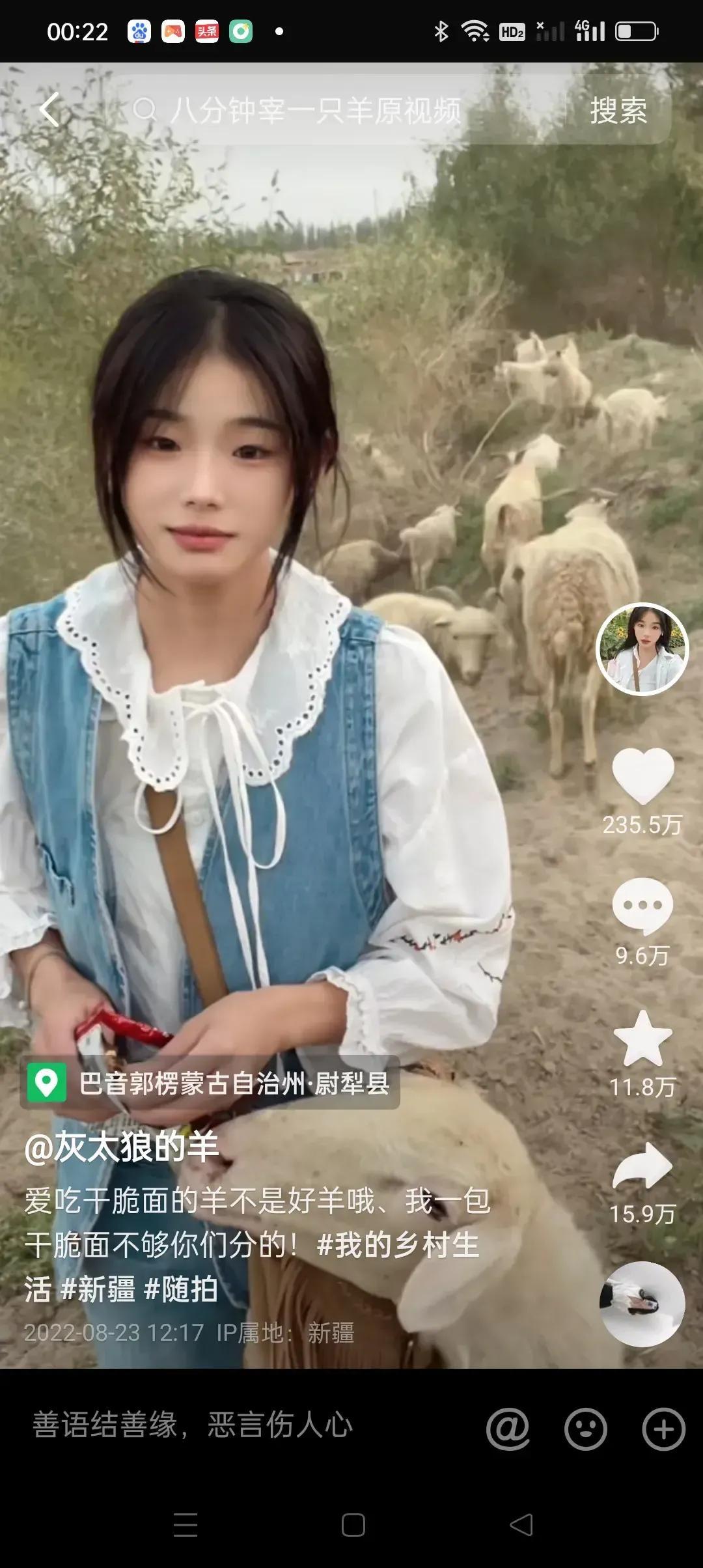Open the spinning music disc
703x1568 pixels.
[642, 1304]
